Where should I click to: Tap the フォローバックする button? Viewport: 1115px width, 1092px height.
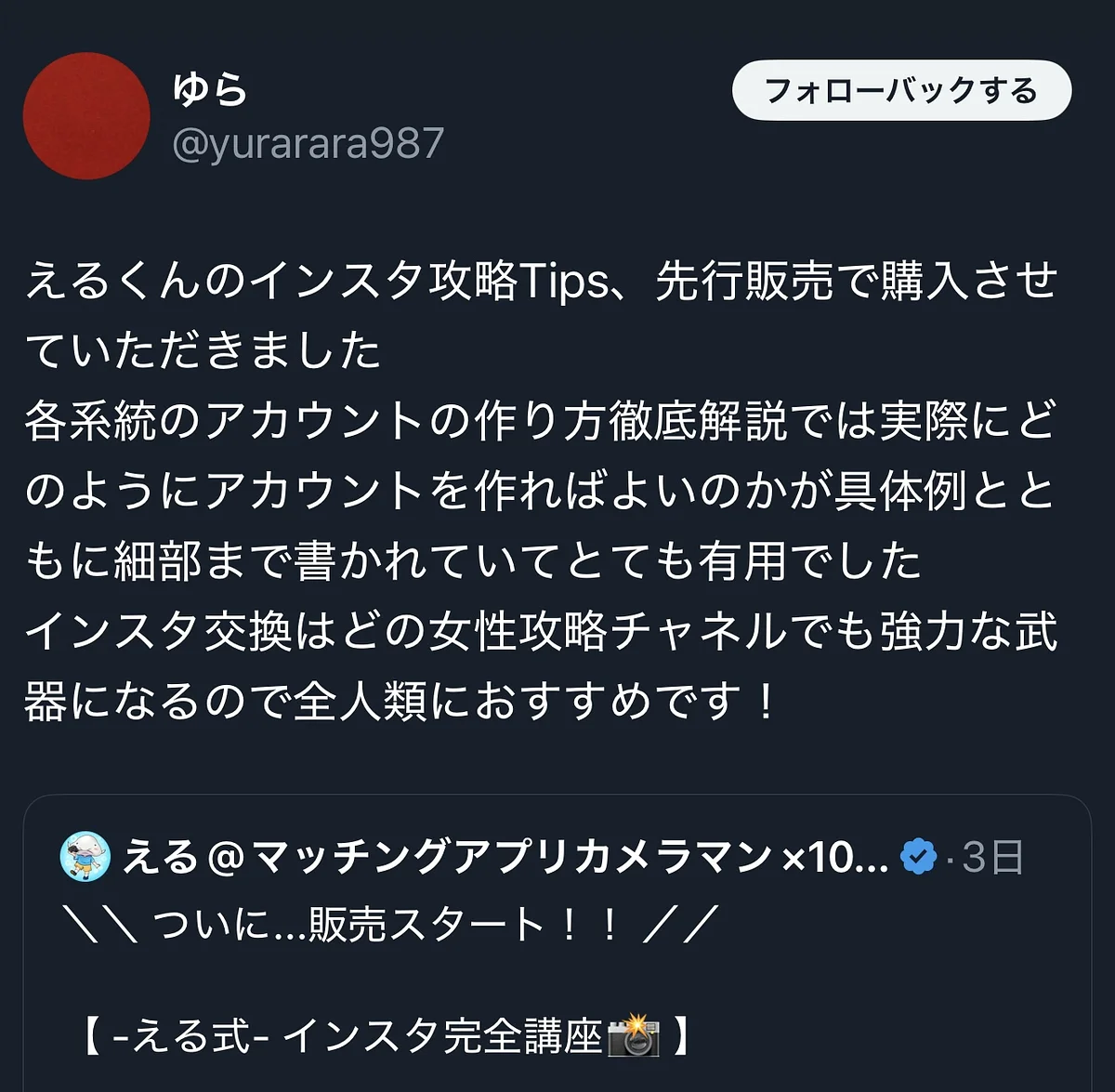click(901, 91)
